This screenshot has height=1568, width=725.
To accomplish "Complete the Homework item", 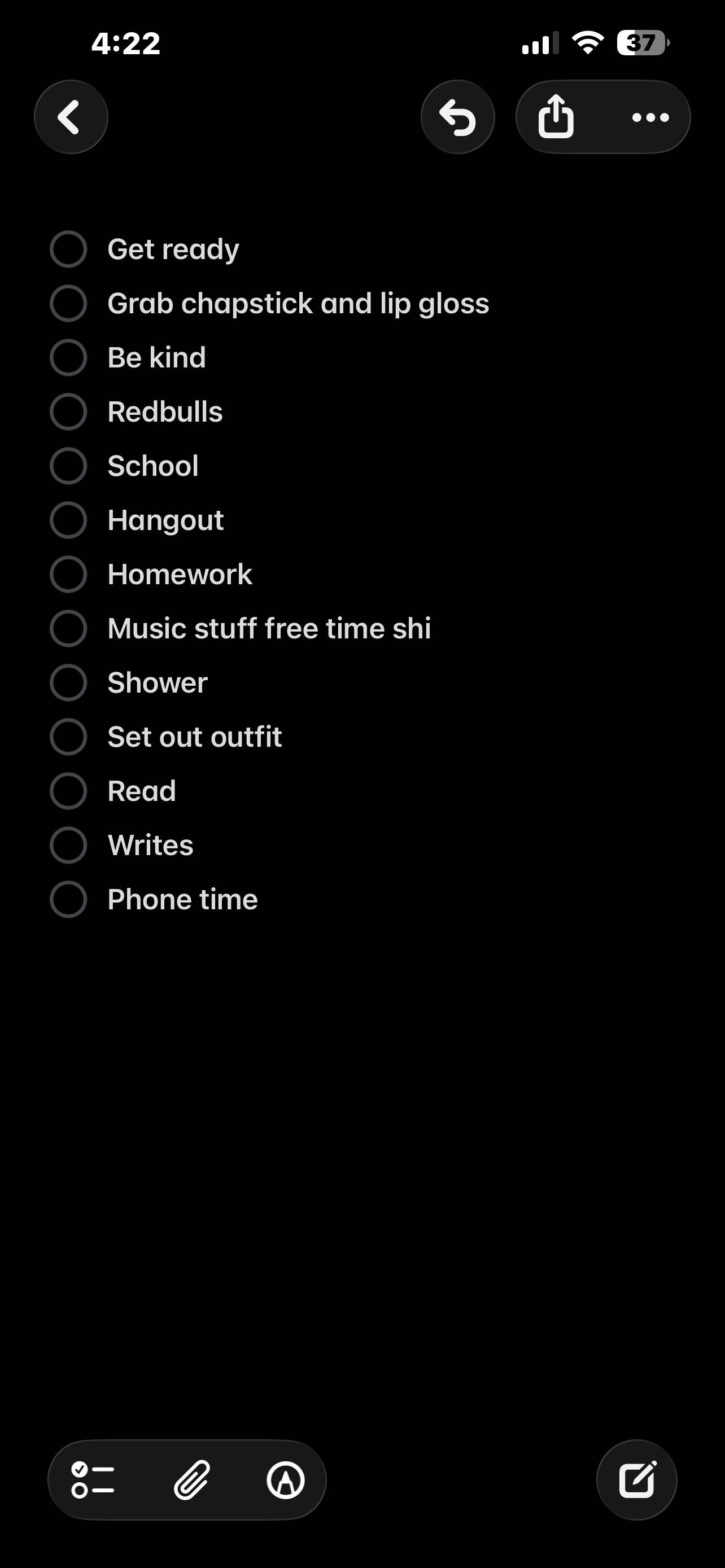I will [68, 574].
